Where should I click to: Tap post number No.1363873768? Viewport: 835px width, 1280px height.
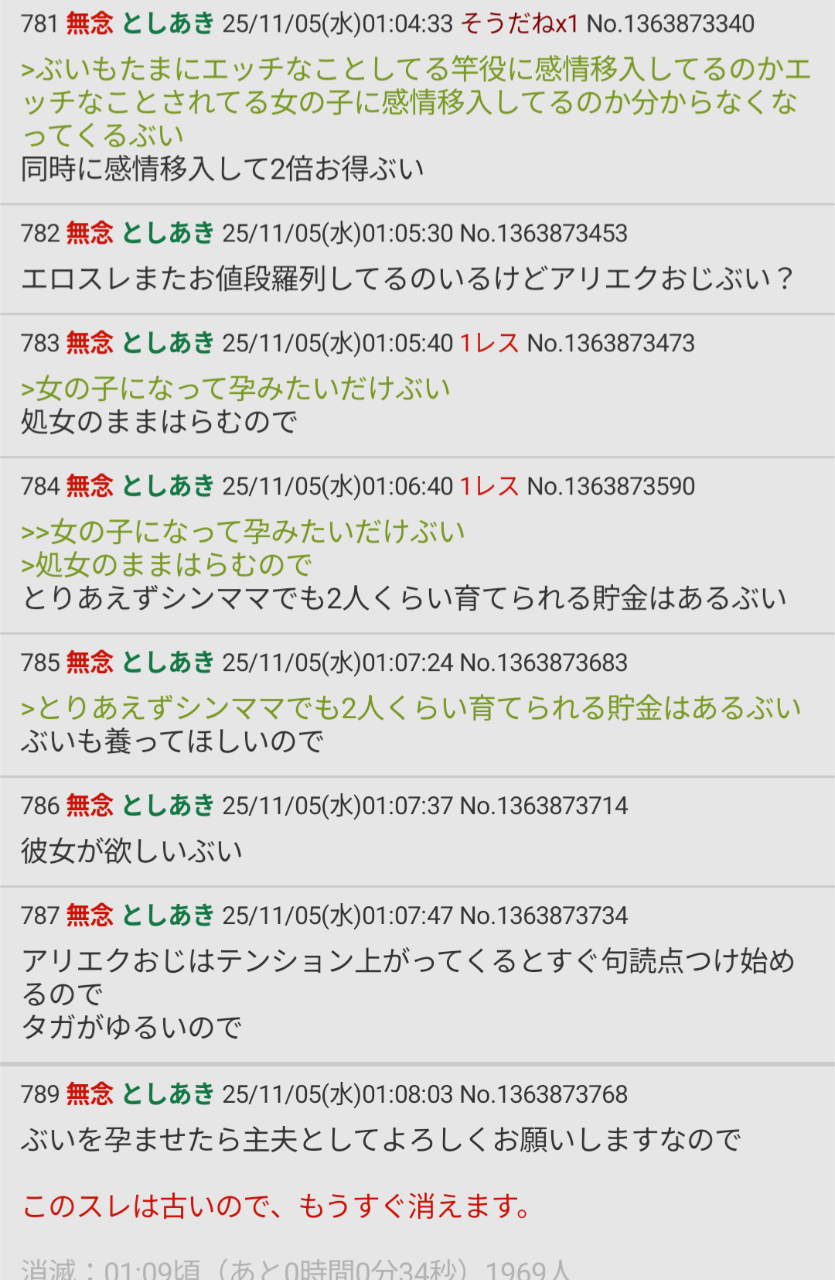point(543,1094)
